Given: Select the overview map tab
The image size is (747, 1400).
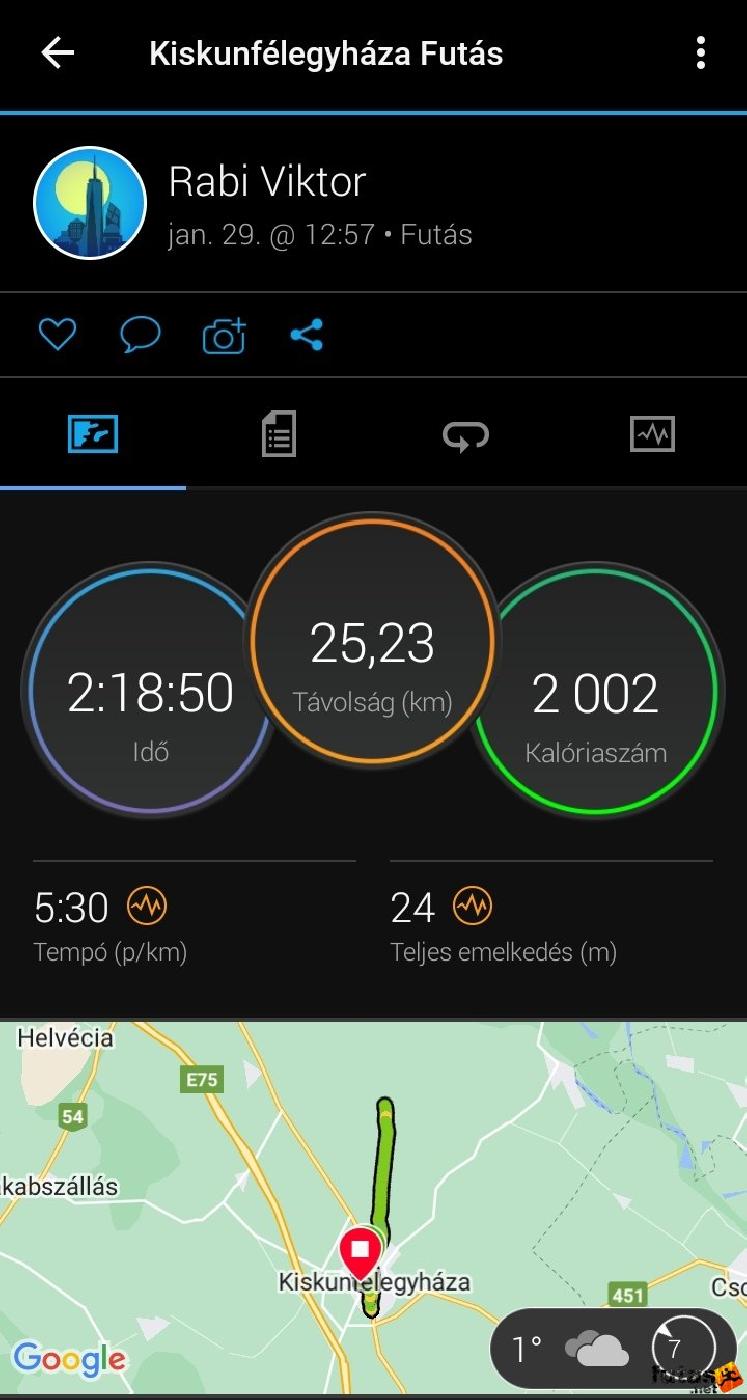Looking at the screenshot, I should coord(93,434).
